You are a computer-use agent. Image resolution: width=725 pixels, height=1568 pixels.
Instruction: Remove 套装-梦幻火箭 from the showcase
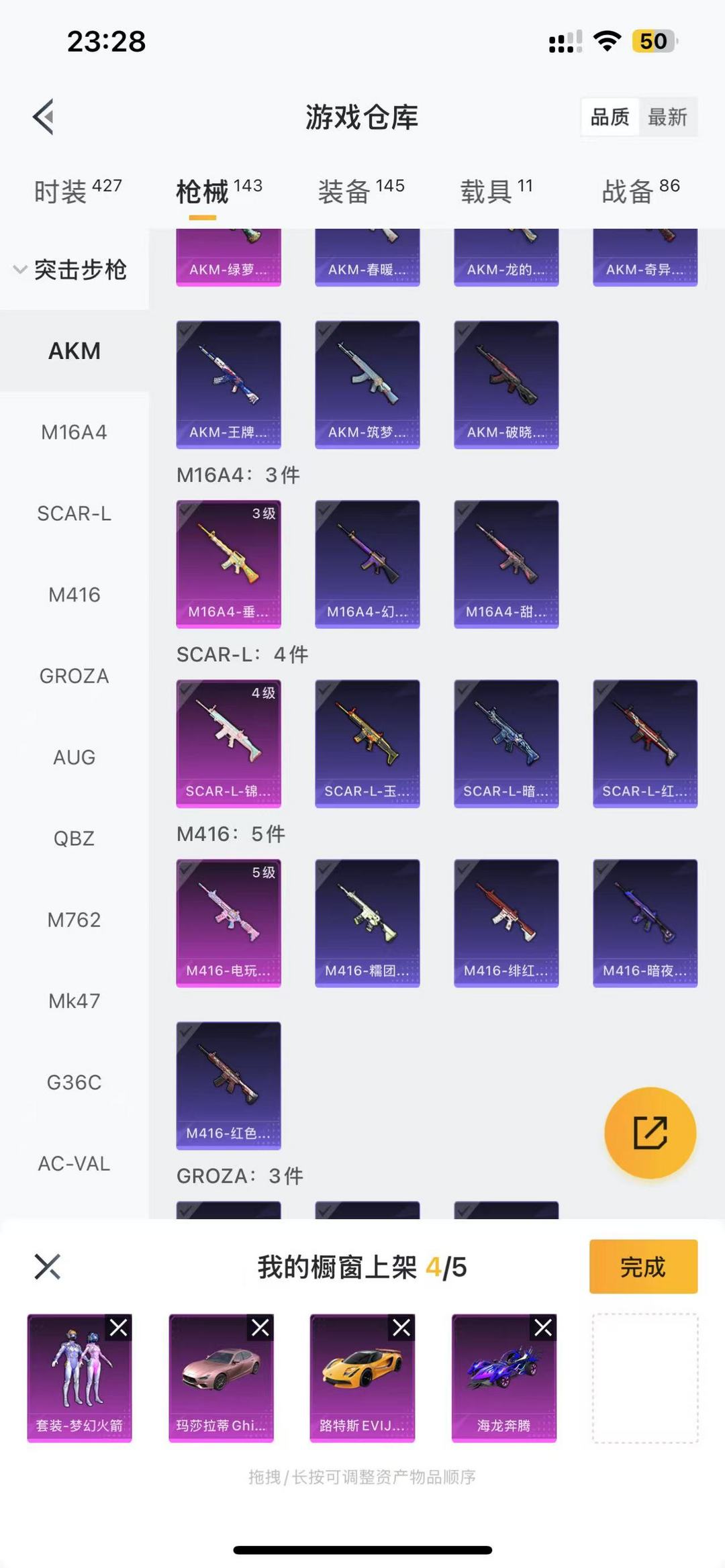119,1327
